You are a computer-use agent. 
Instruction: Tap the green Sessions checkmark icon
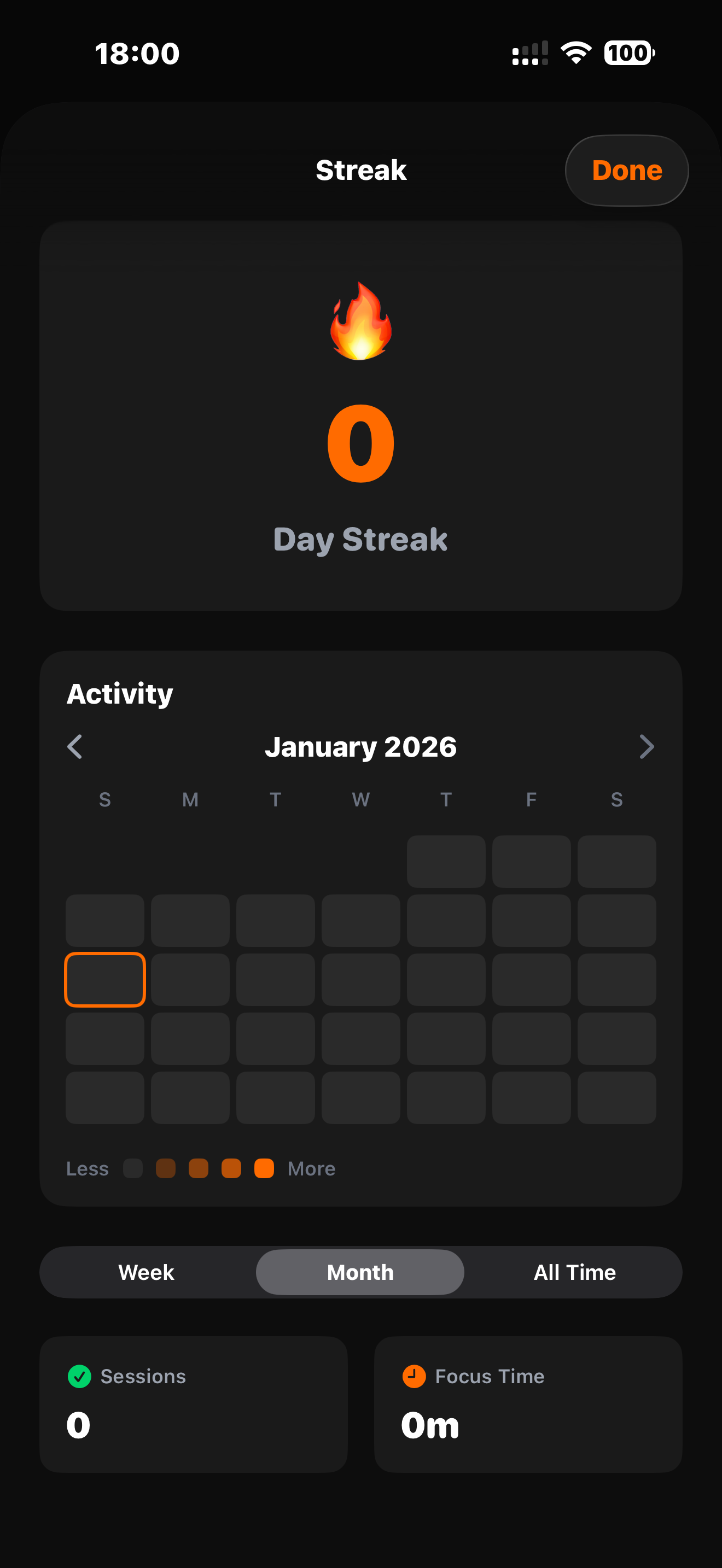[79, 1376]
